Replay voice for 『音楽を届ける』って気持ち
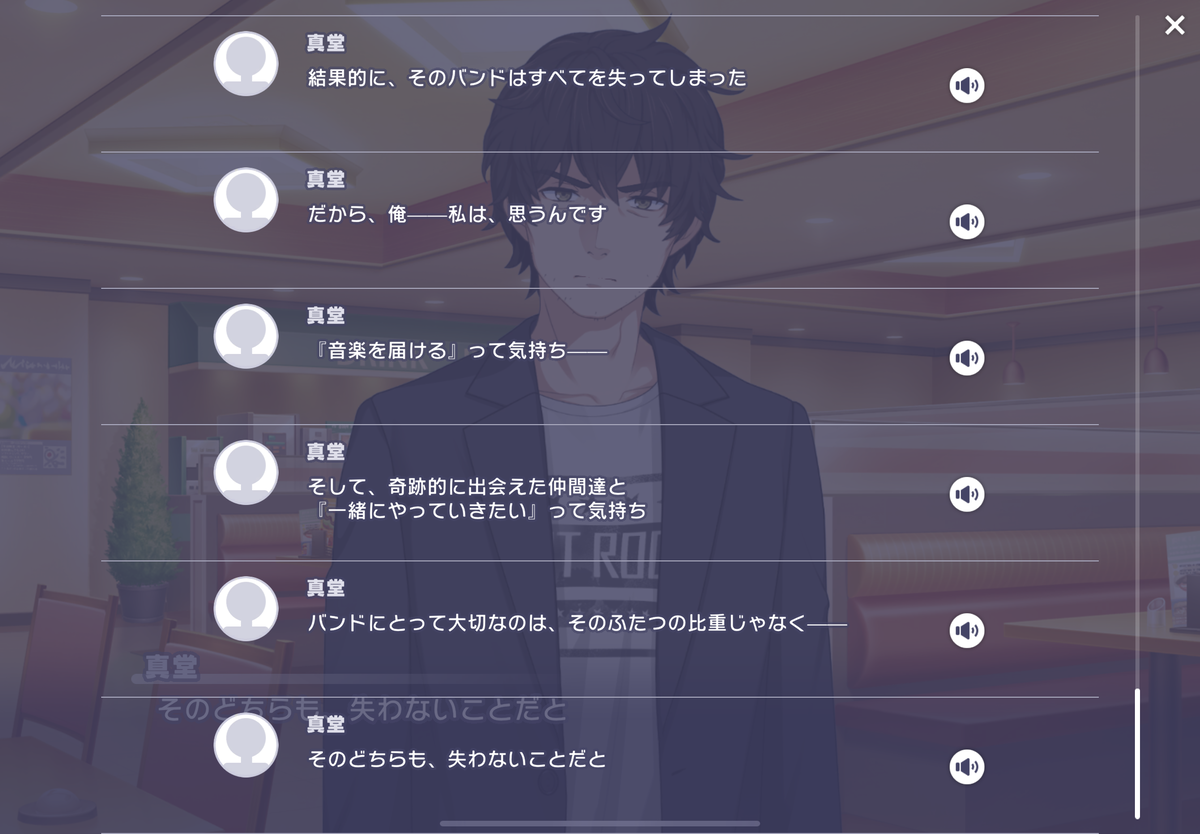The width and height of the screenshot is (1200, 834). tap(966, 358)
